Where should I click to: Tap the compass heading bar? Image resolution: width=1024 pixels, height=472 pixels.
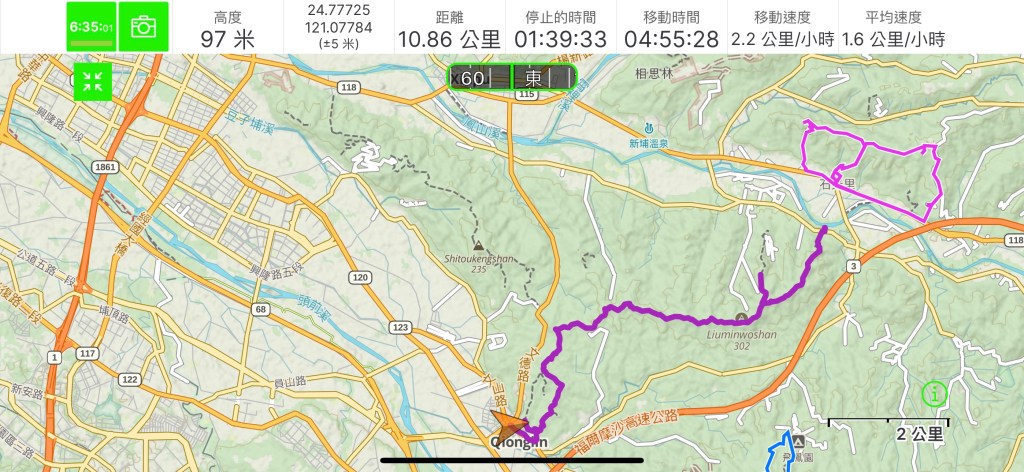[x=513, y=77]
